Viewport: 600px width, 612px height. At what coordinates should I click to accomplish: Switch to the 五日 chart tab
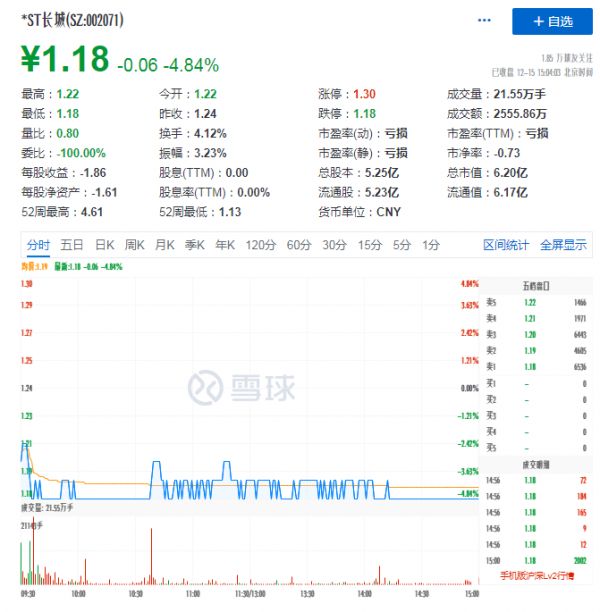pos(72,245)
